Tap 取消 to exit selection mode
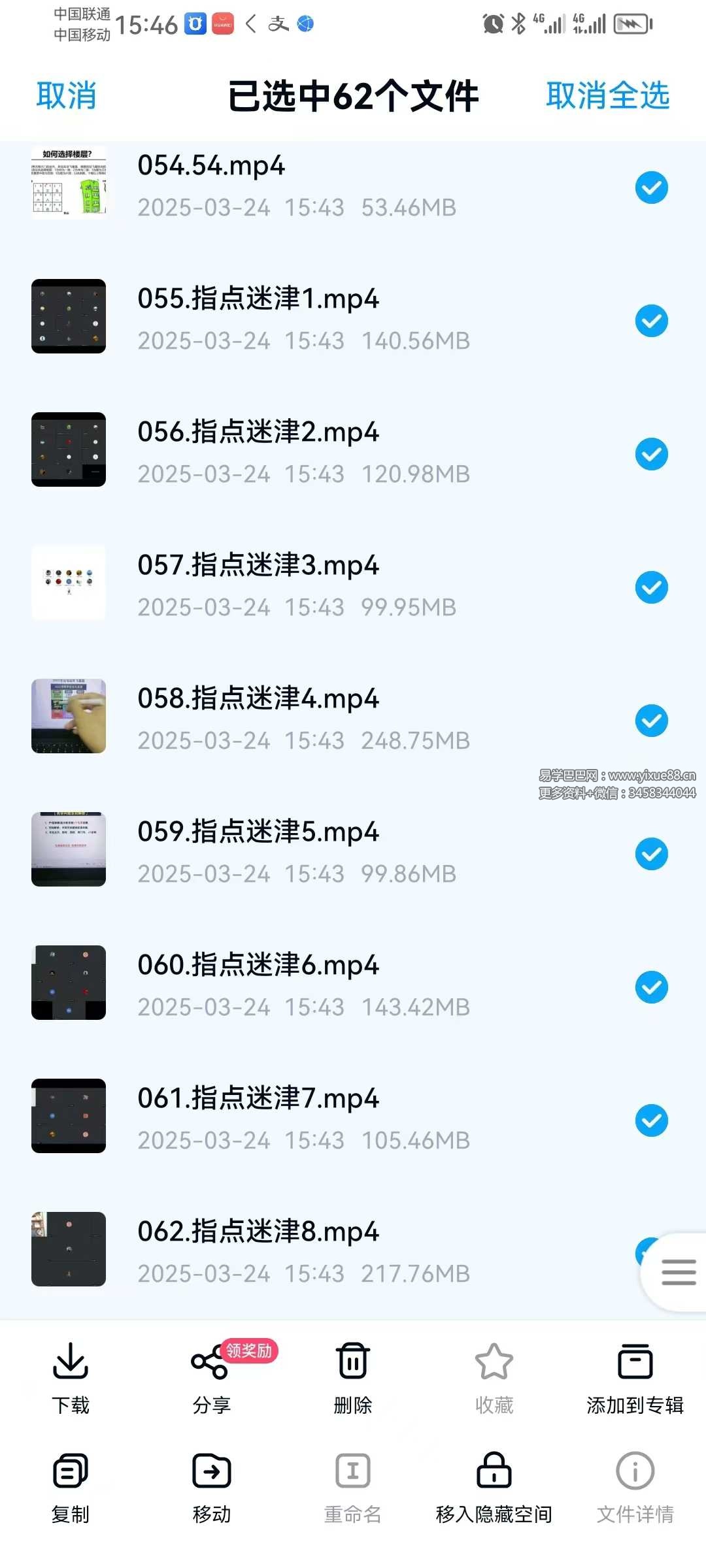This screenshot has height=1568, width=706. [66, 96]
